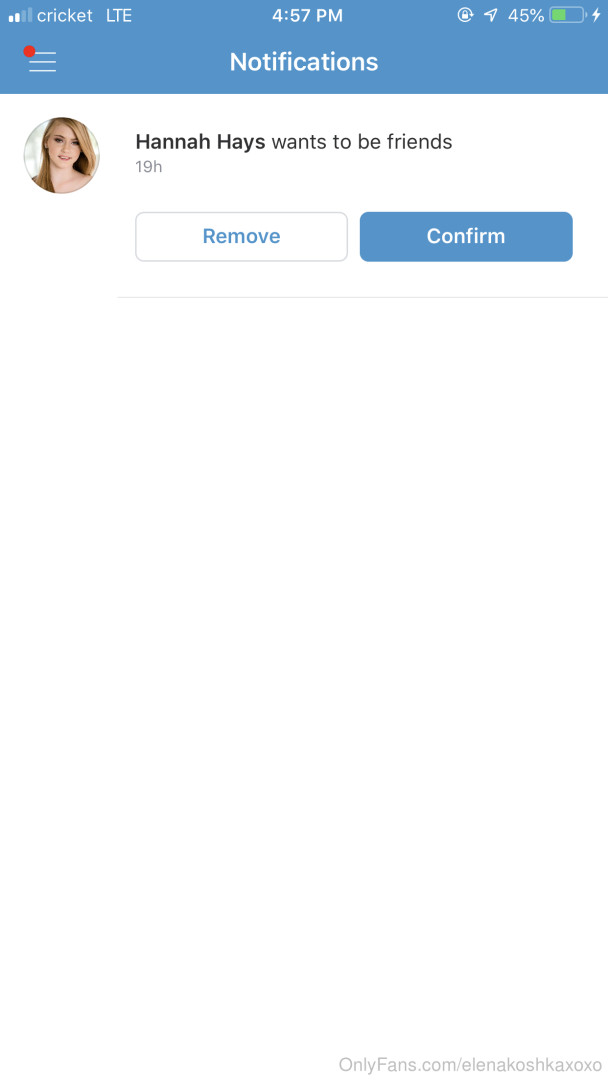
Task: Confirm Hannah Hays' friend request
Action: 466,237
